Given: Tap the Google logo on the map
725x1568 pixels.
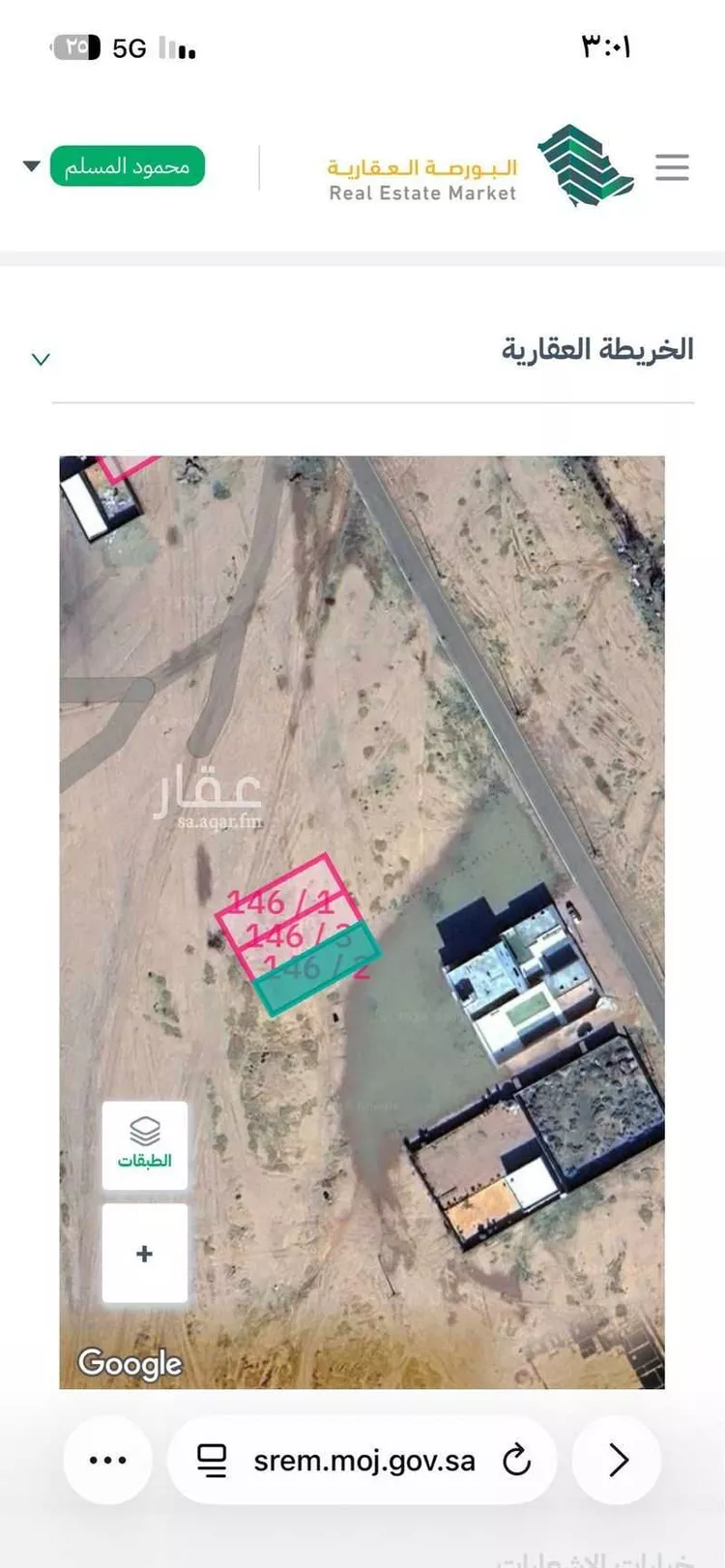Looking at the screenshot, I should (128, 1364).
